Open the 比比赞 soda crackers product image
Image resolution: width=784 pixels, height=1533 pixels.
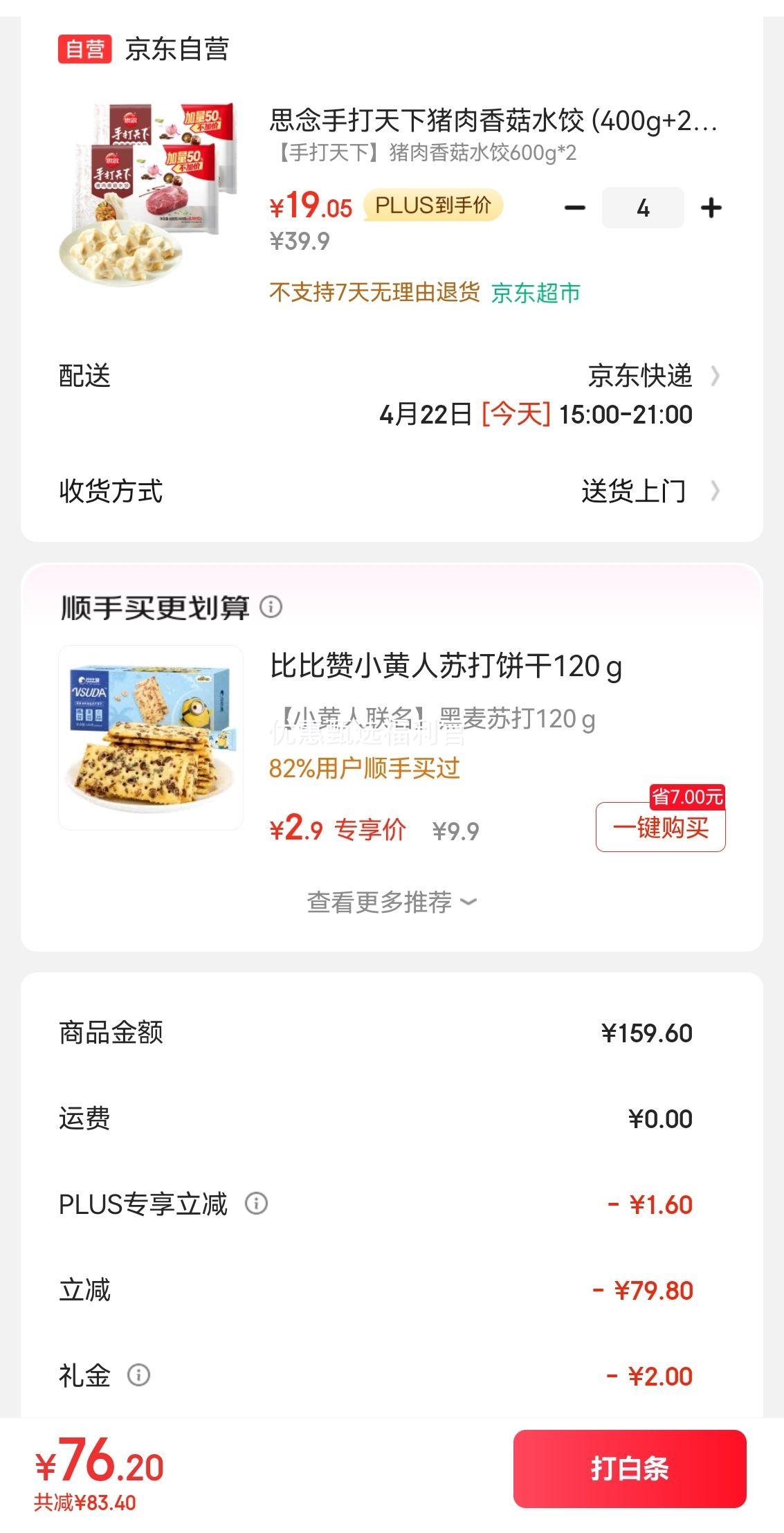pyautogui.click(x=151, y=738)
